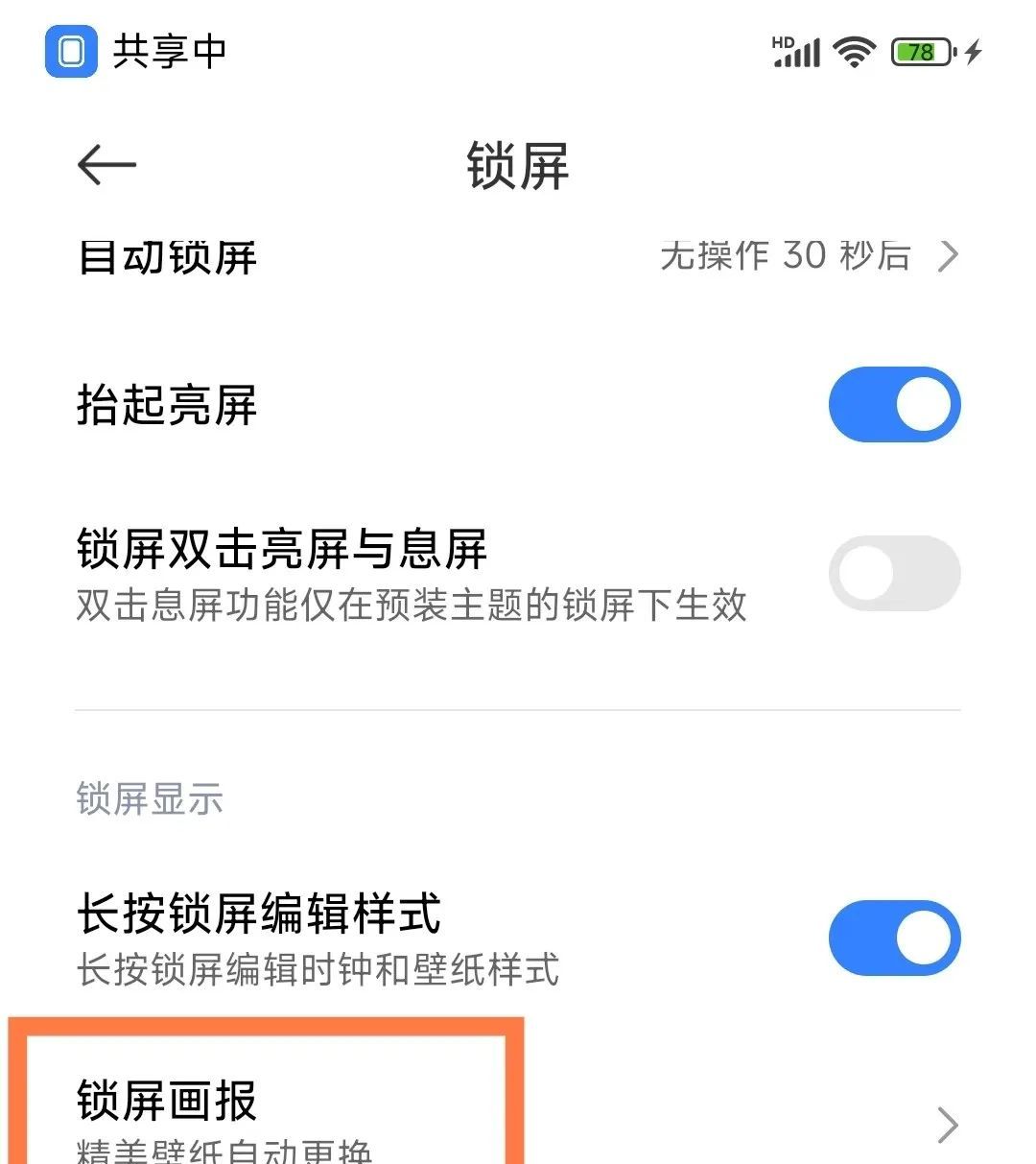Viewport: 1036px width, 1164px height.
Task: Tap the text 双击息屏功能仅在预装主题的锁屏下生效
Action: coord(411,606)
